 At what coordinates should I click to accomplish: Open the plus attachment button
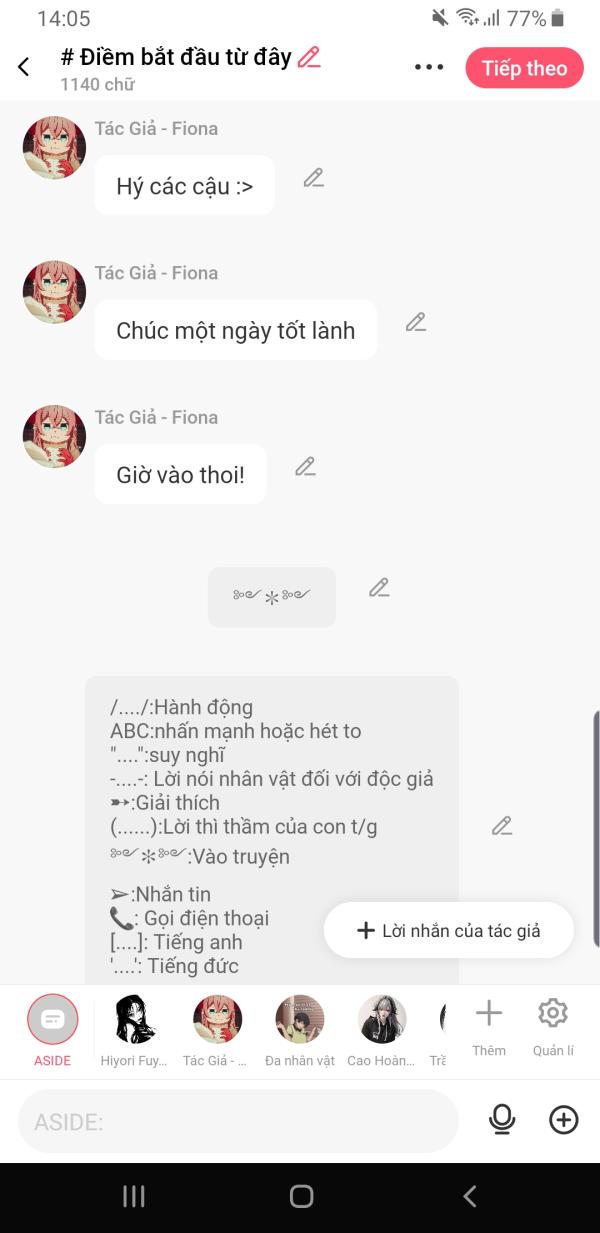564,1120
